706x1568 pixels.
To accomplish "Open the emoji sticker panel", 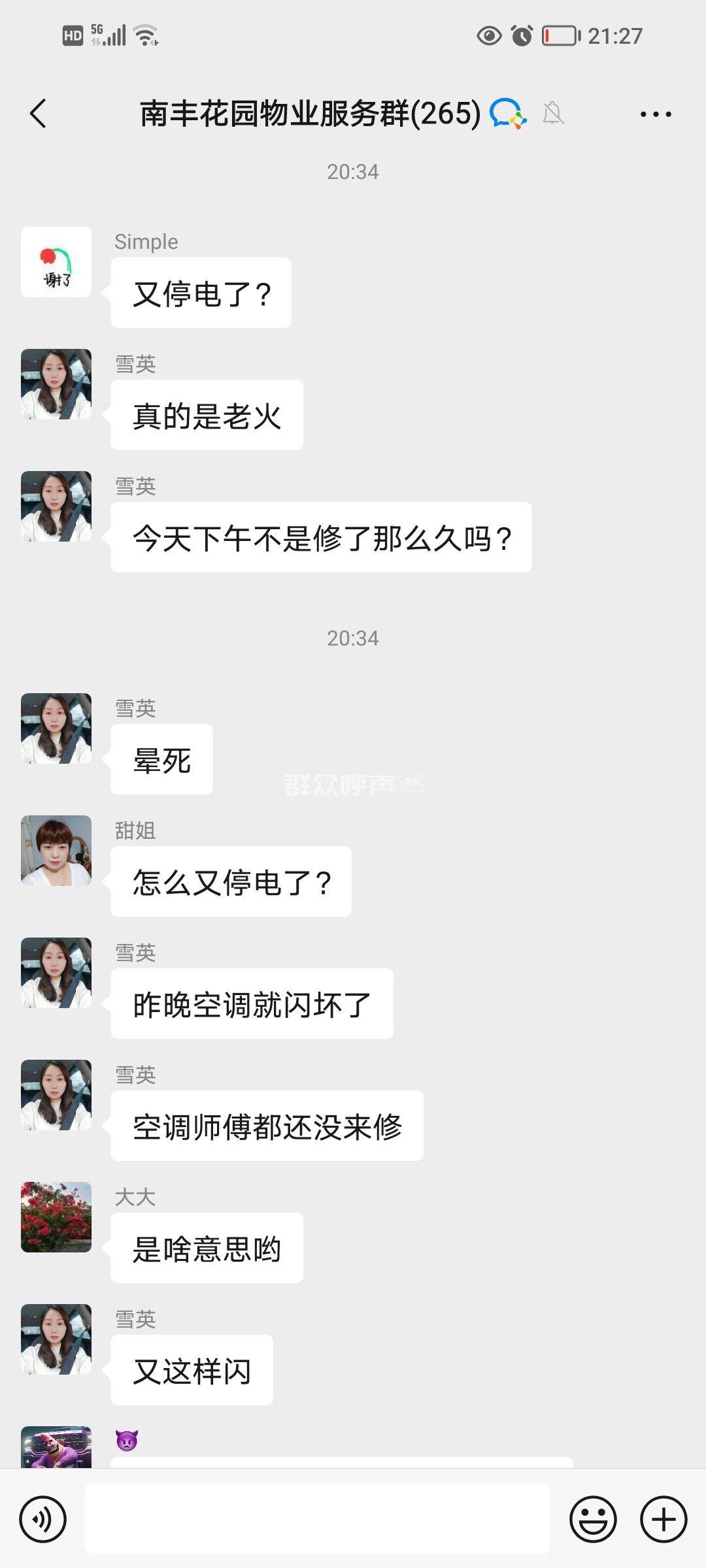I will [x=593, y=1519].
